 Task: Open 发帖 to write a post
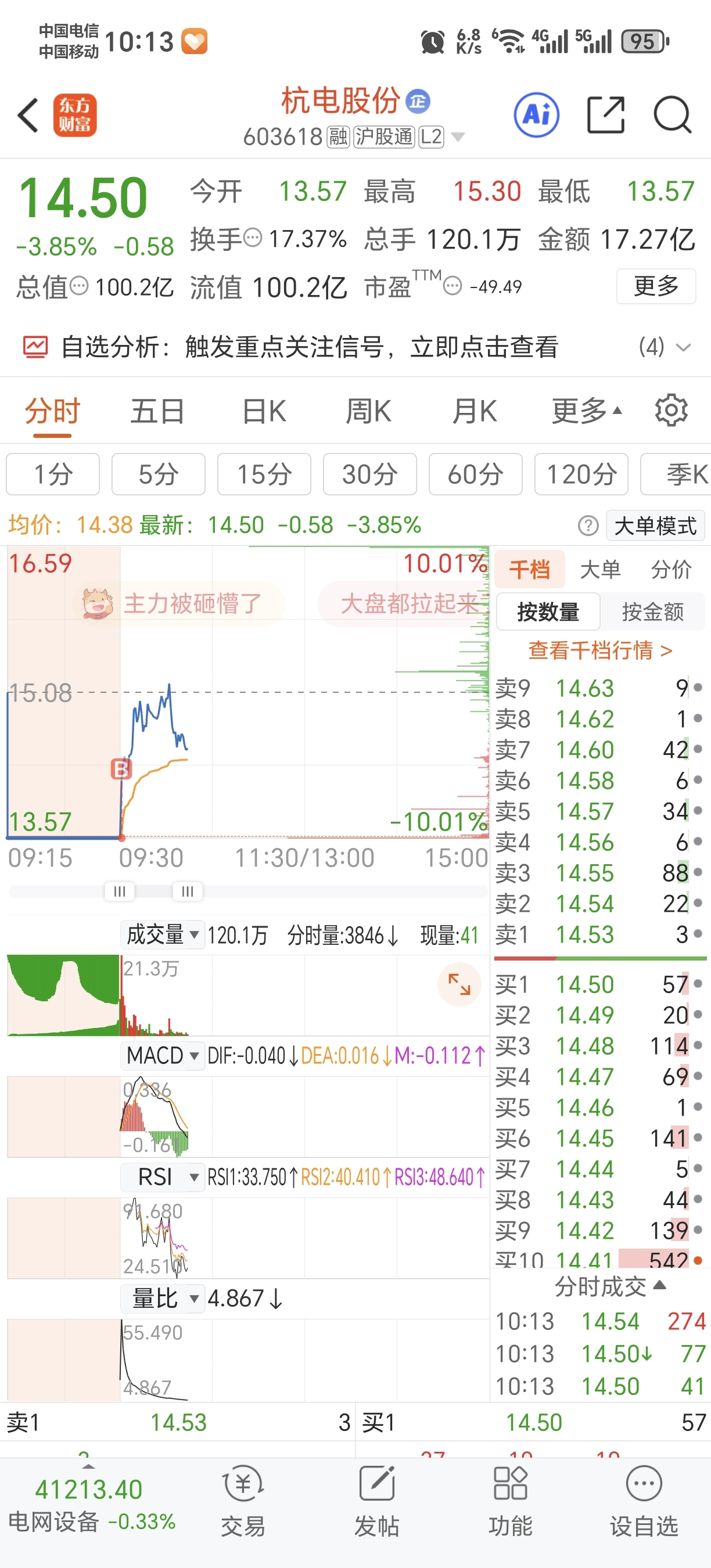pos(377,1502)
